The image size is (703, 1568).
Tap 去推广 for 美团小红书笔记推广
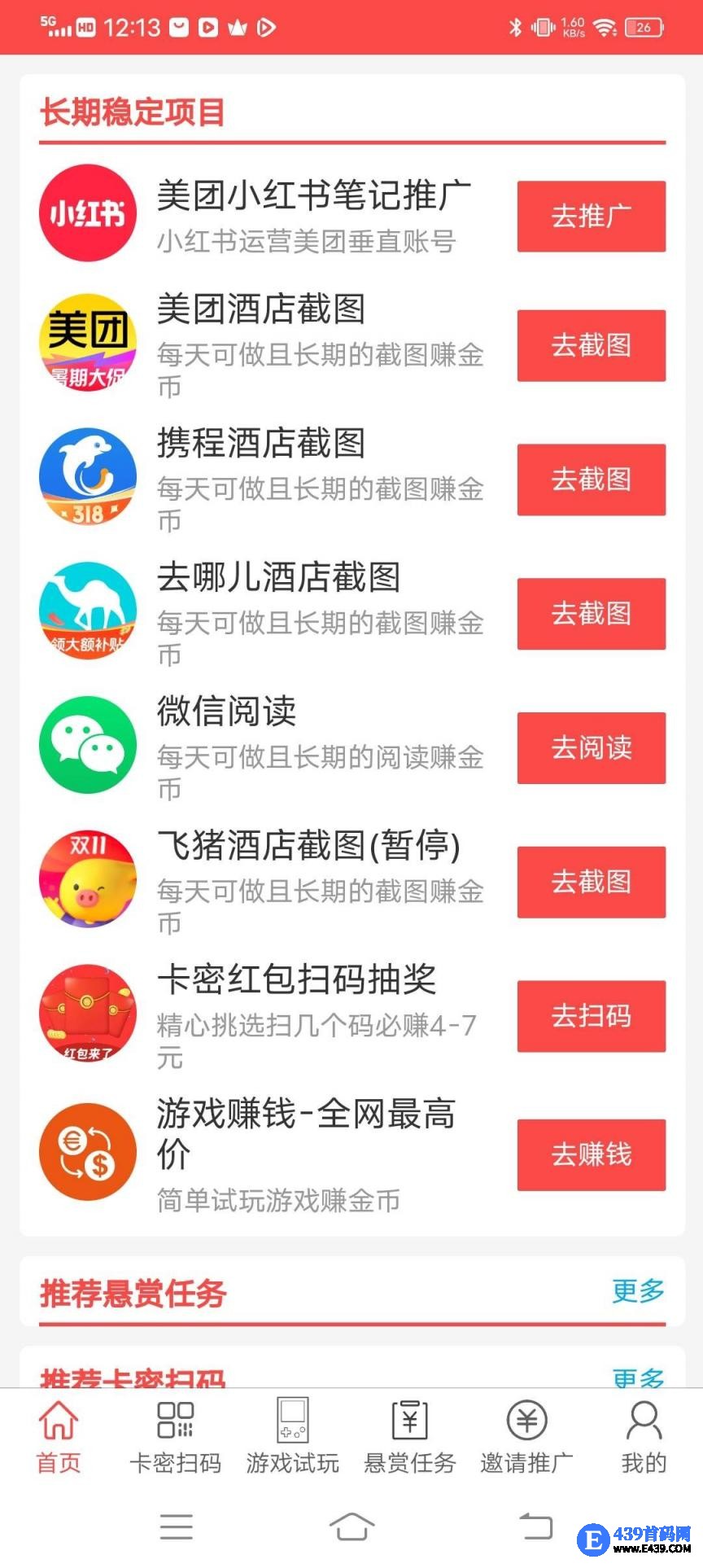591,217
